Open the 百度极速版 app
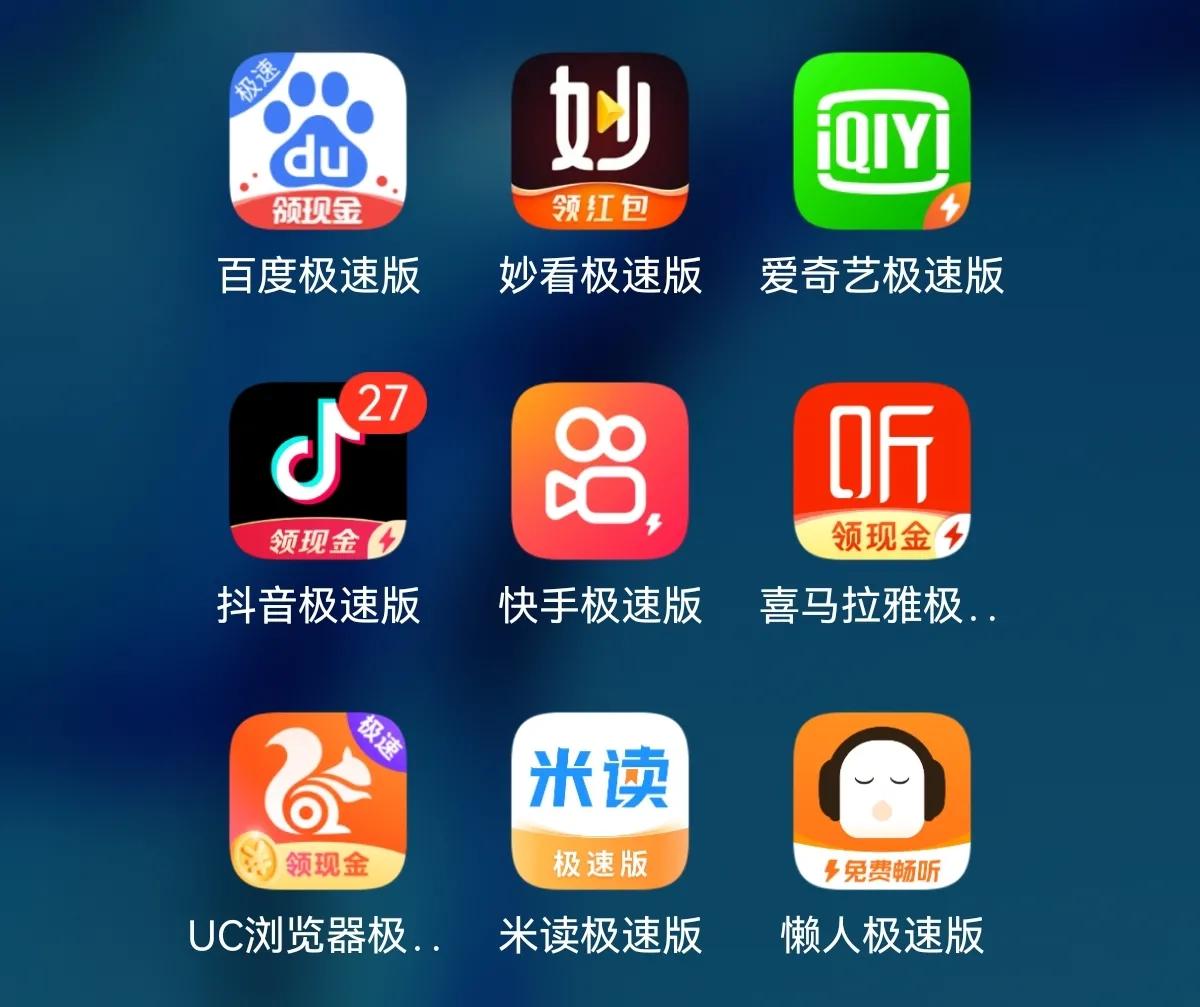 tap(318, 142)
